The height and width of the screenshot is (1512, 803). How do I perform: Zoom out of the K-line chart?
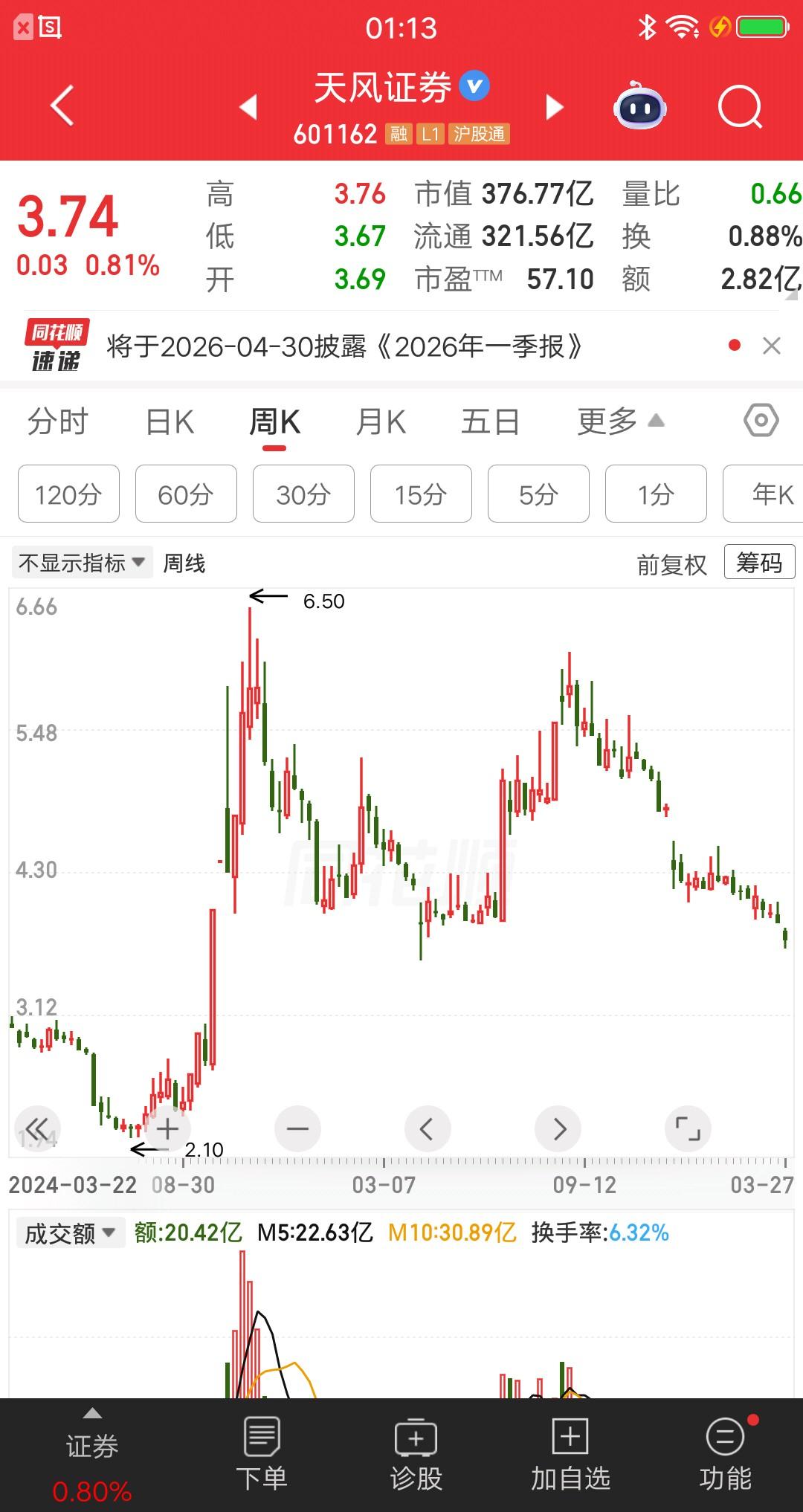297,1128
